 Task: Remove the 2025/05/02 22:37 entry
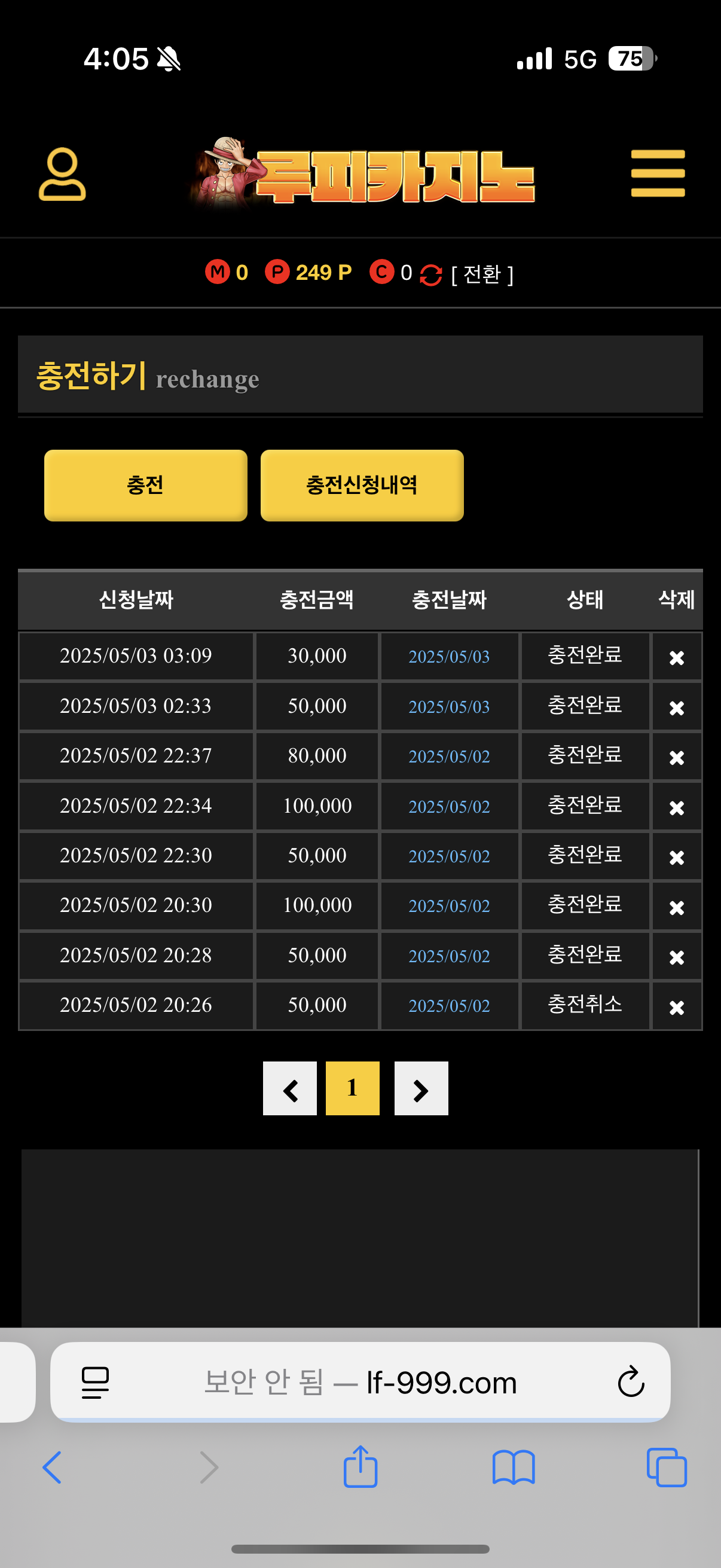click(x=677, y=757)
